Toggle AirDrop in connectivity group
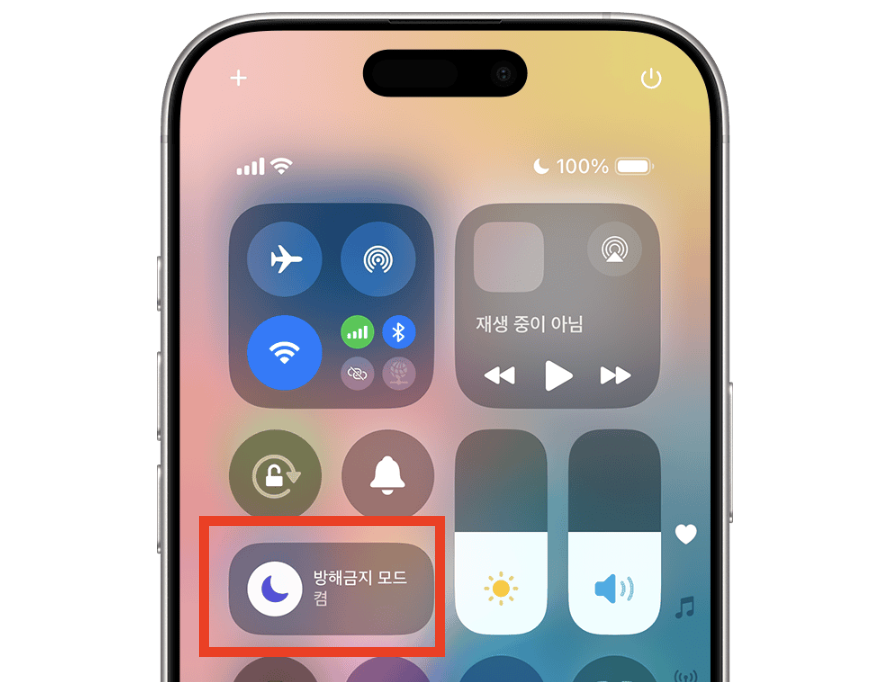 (x=378, y=260)
